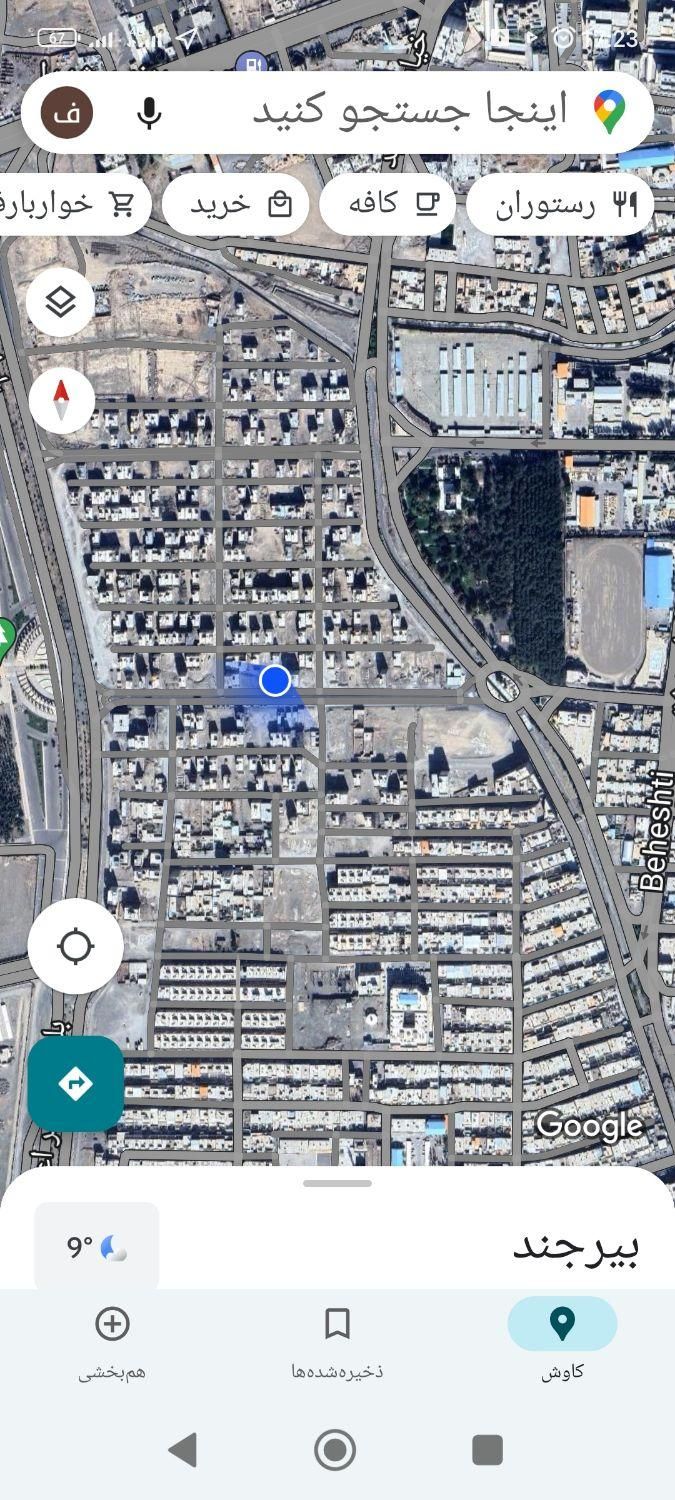Open the map layers button
675x1500 pixels.
pos(61,301)
